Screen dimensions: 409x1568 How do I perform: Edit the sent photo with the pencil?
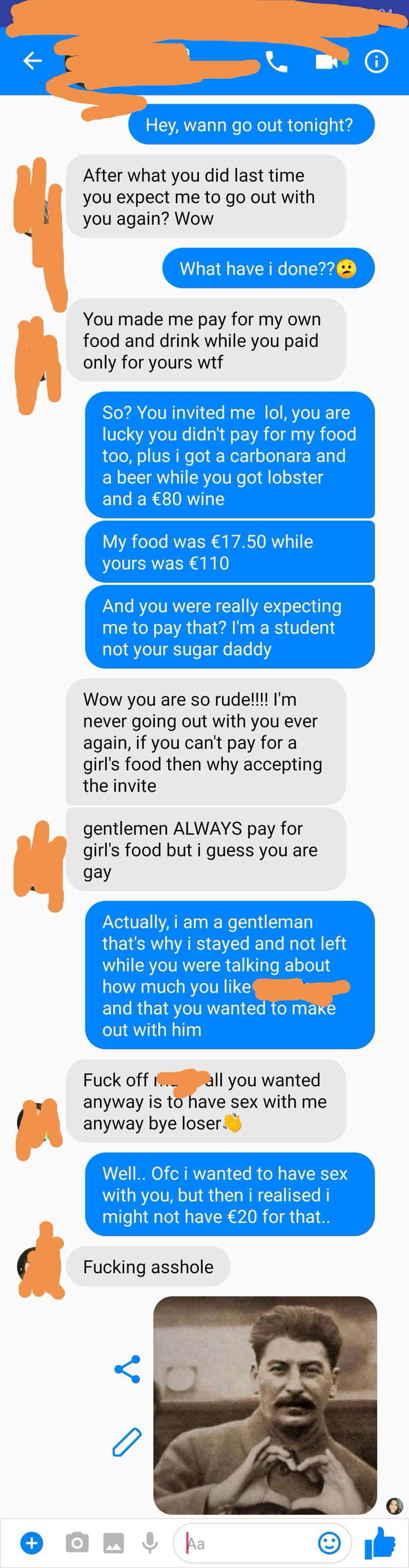[127, 1442]
